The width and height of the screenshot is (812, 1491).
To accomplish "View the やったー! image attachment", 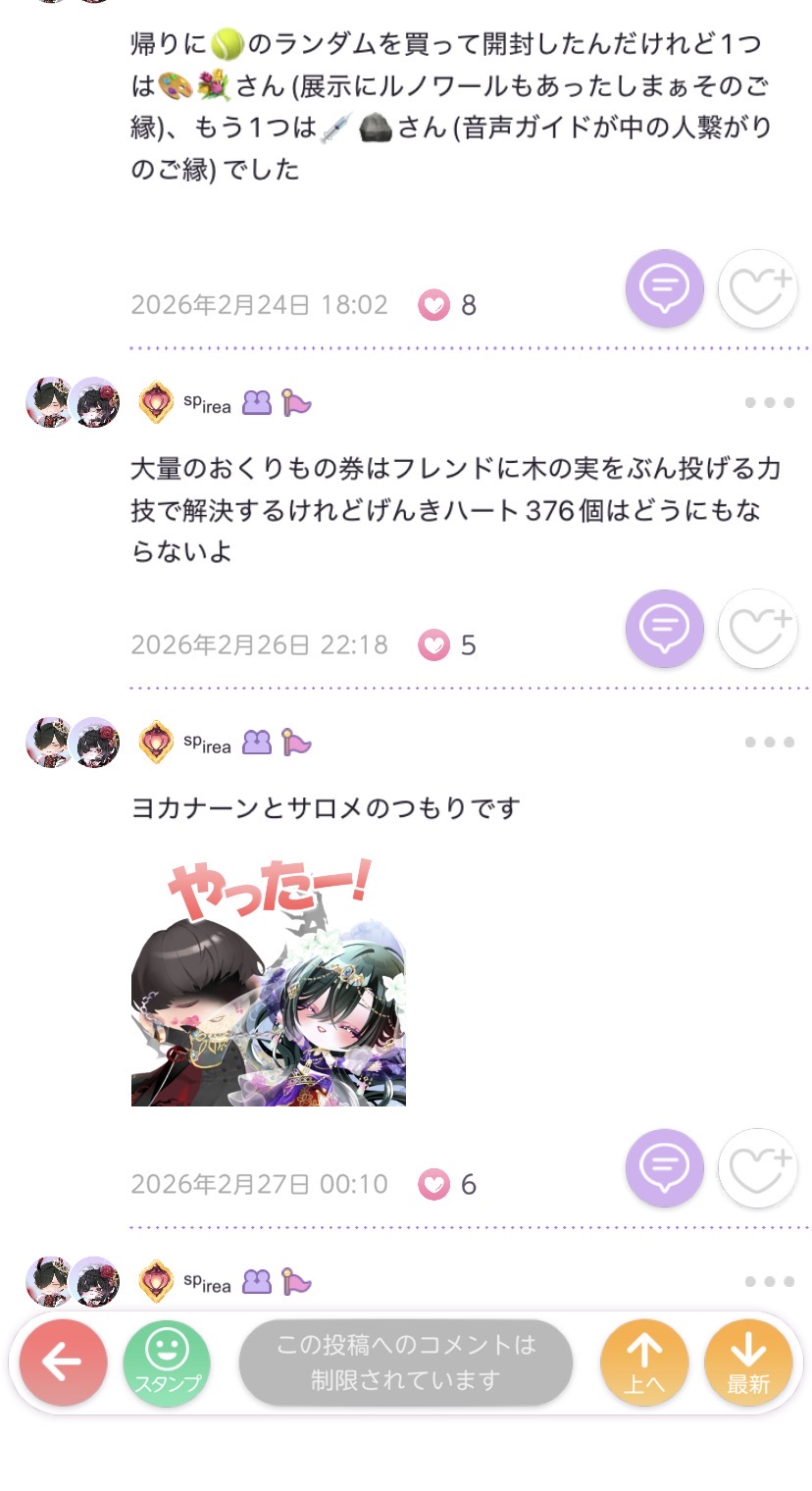I will pos(269,983).
